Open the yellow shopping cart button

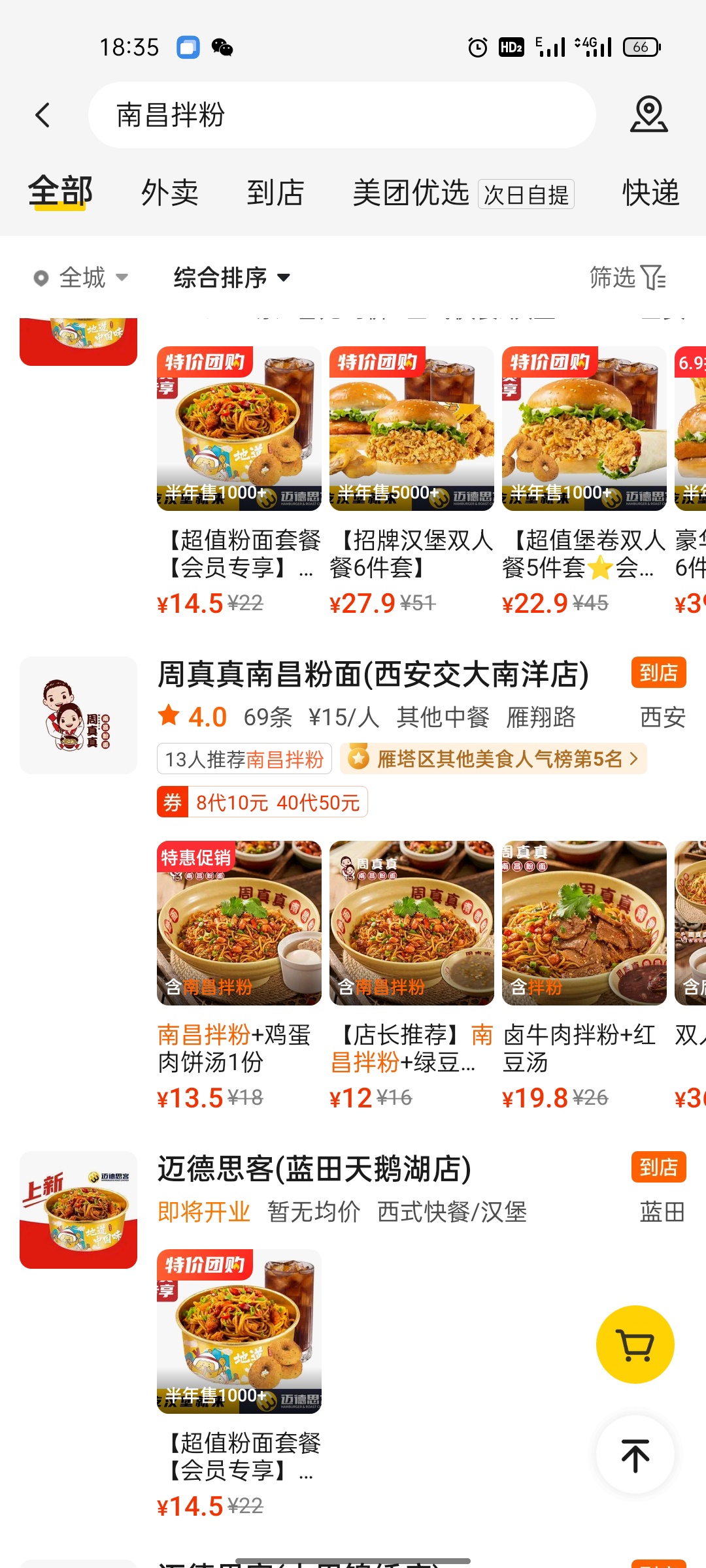tap(635, 1345)
